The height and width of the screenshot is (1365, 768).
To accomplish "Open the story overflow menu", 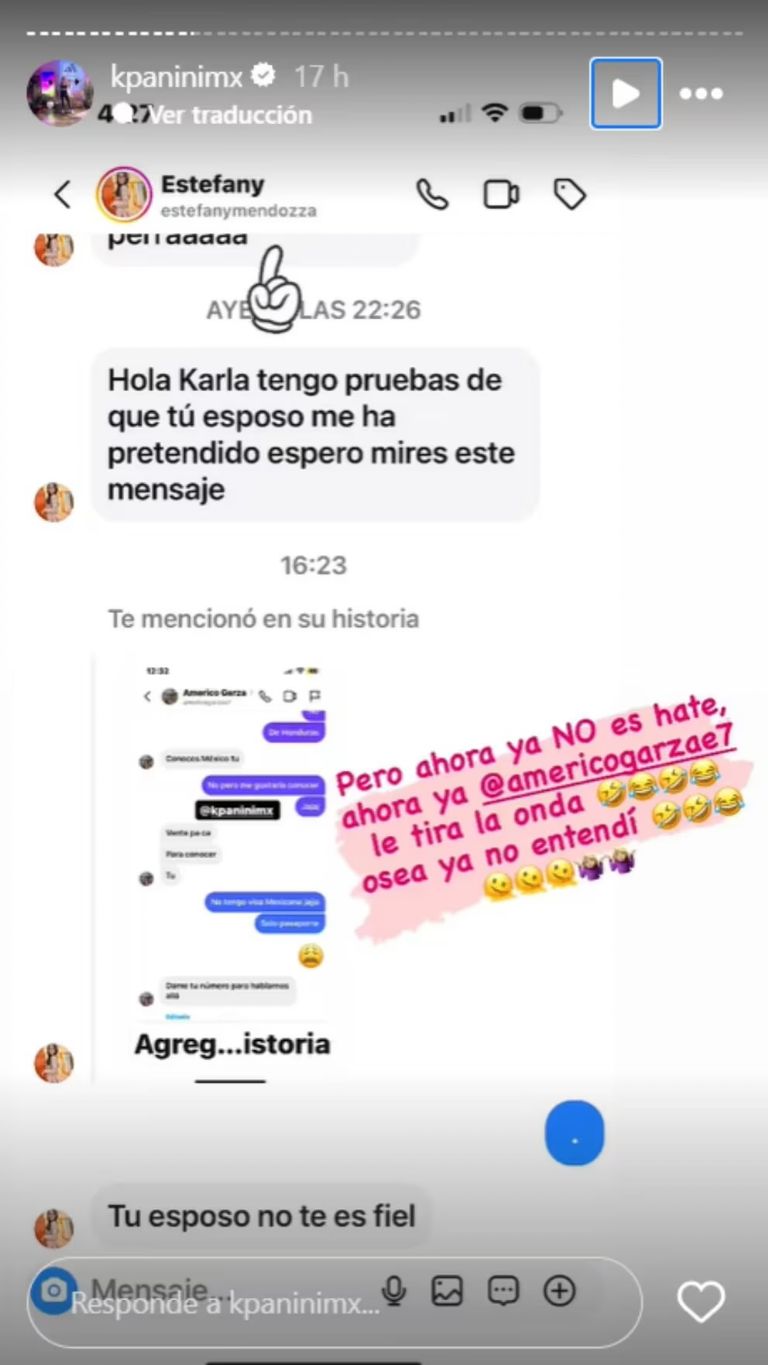I will click(x=701, y=93).
